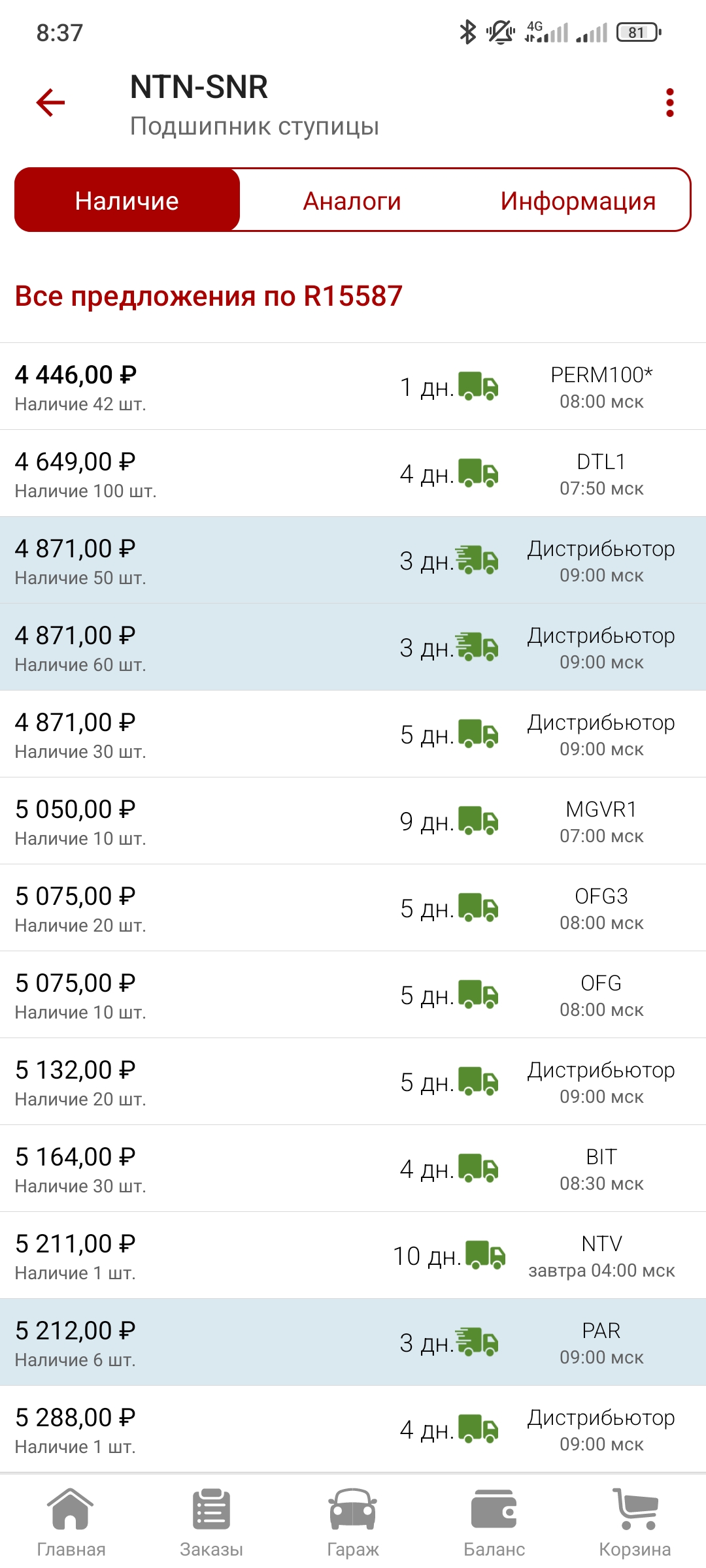
Task: Select the Наличие tab
Action: 127,200
